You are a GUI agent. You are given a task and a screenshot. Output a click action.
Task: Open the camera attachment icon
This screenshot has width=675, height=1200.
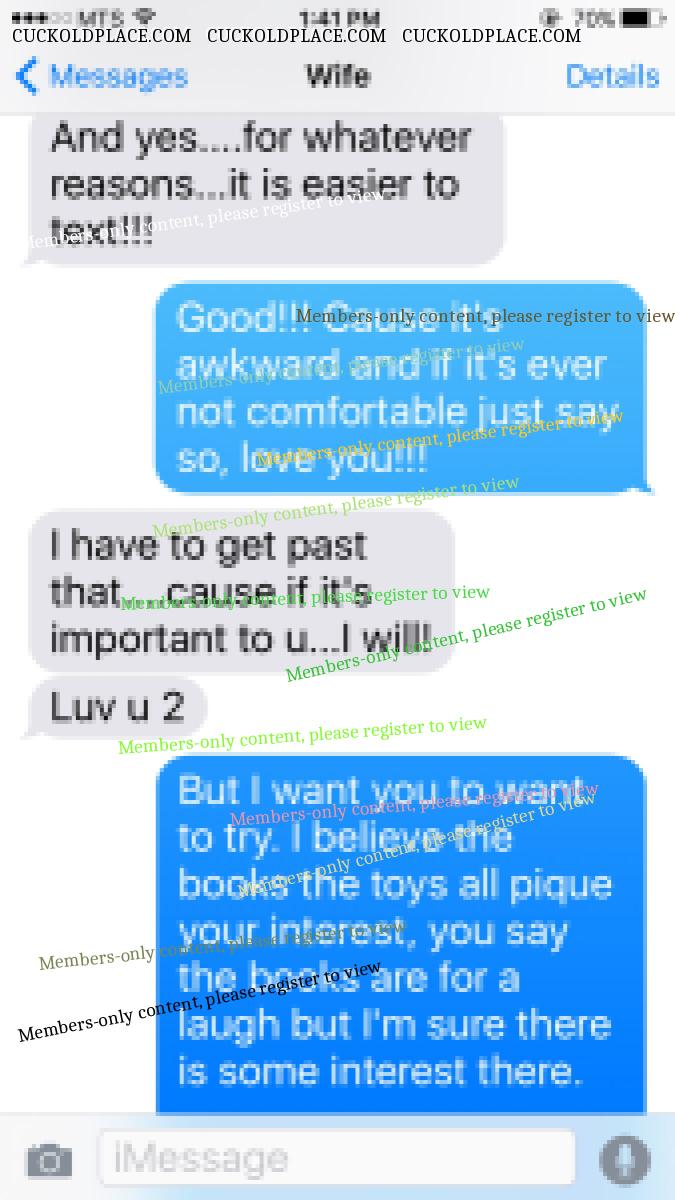coord(49,1160)
